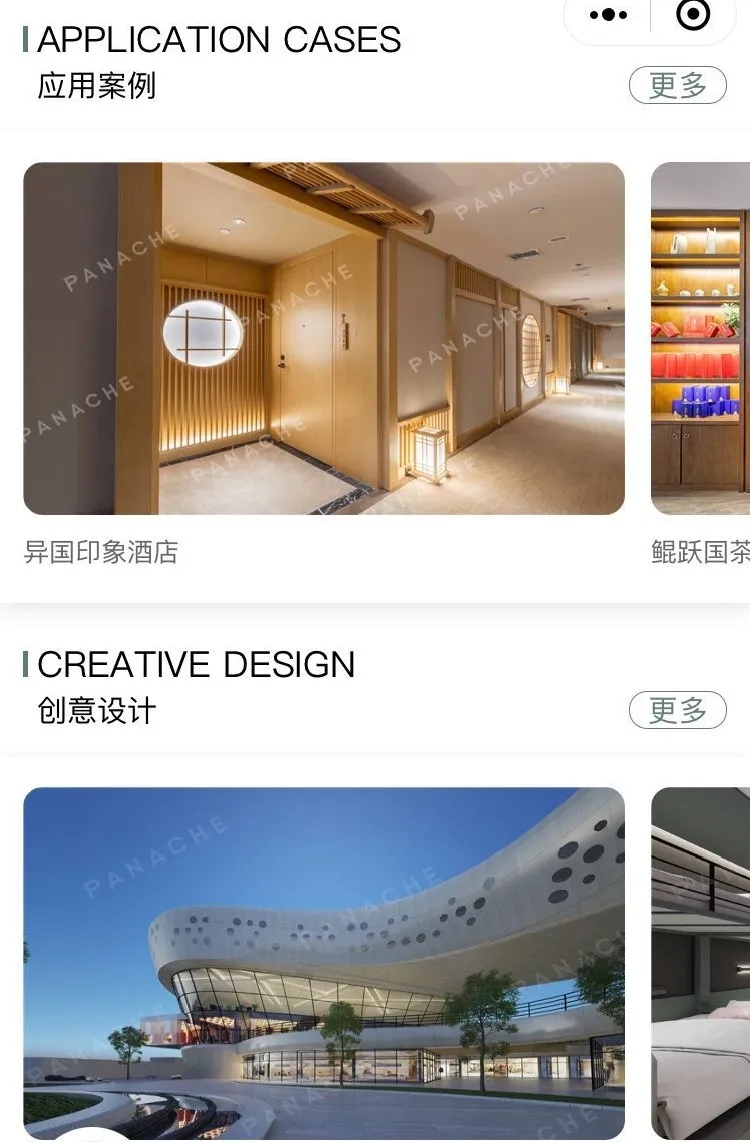
Task: View the 鲲跃国茶 case card
Action: pos(700,339)
